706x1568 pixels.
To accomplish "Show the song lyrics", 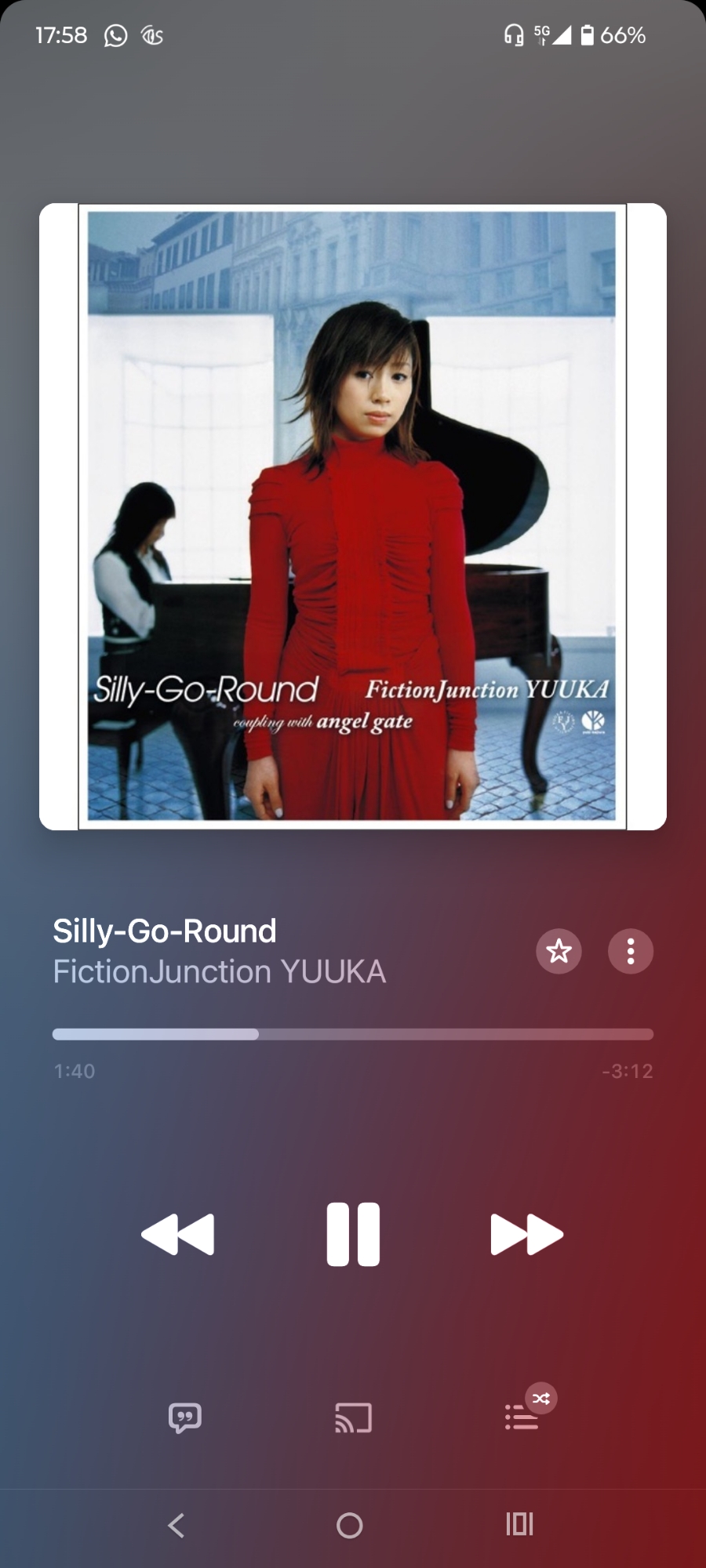I will coord(185,1417).
